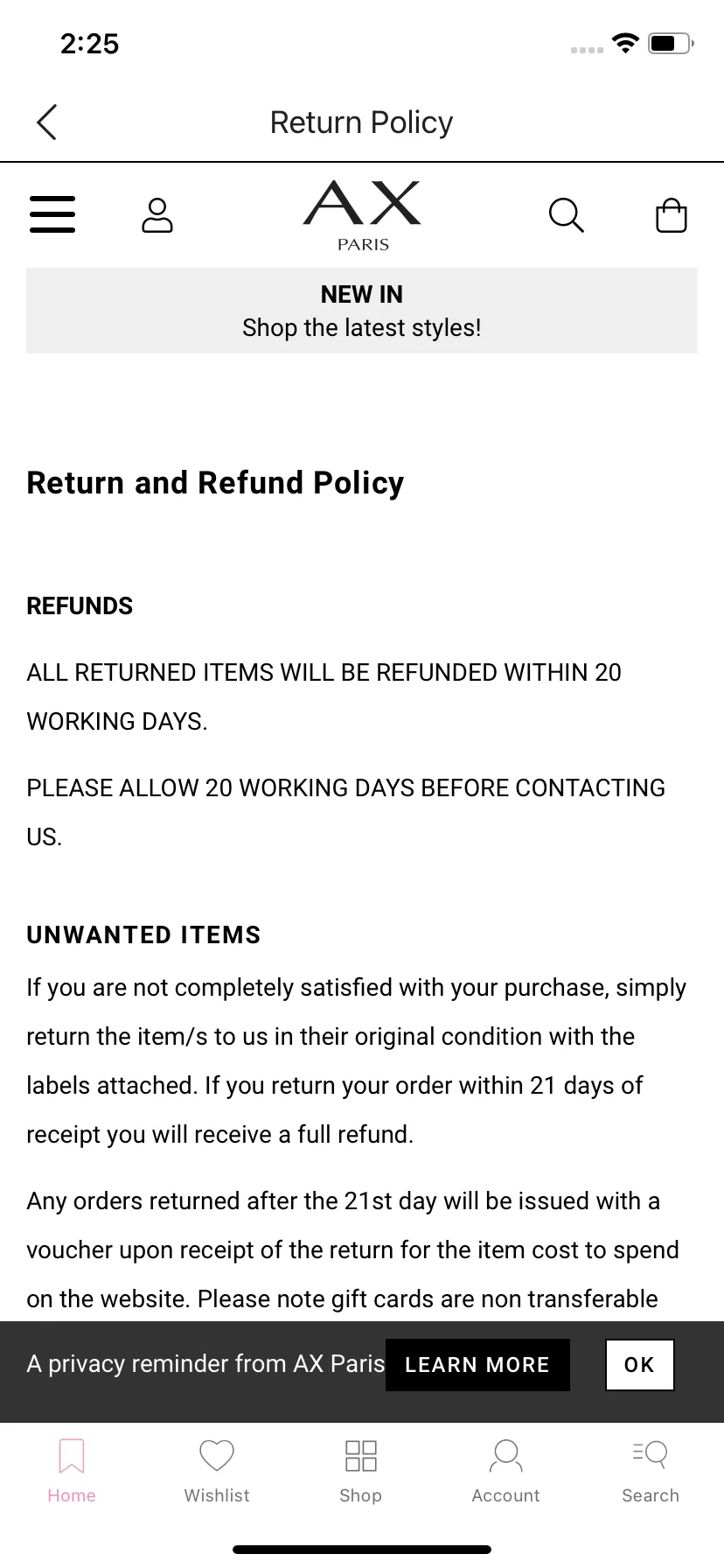Open the user profile icon
Viewport: 724px width, 1568px height.
pyautogui.click(x=157, y=215)
